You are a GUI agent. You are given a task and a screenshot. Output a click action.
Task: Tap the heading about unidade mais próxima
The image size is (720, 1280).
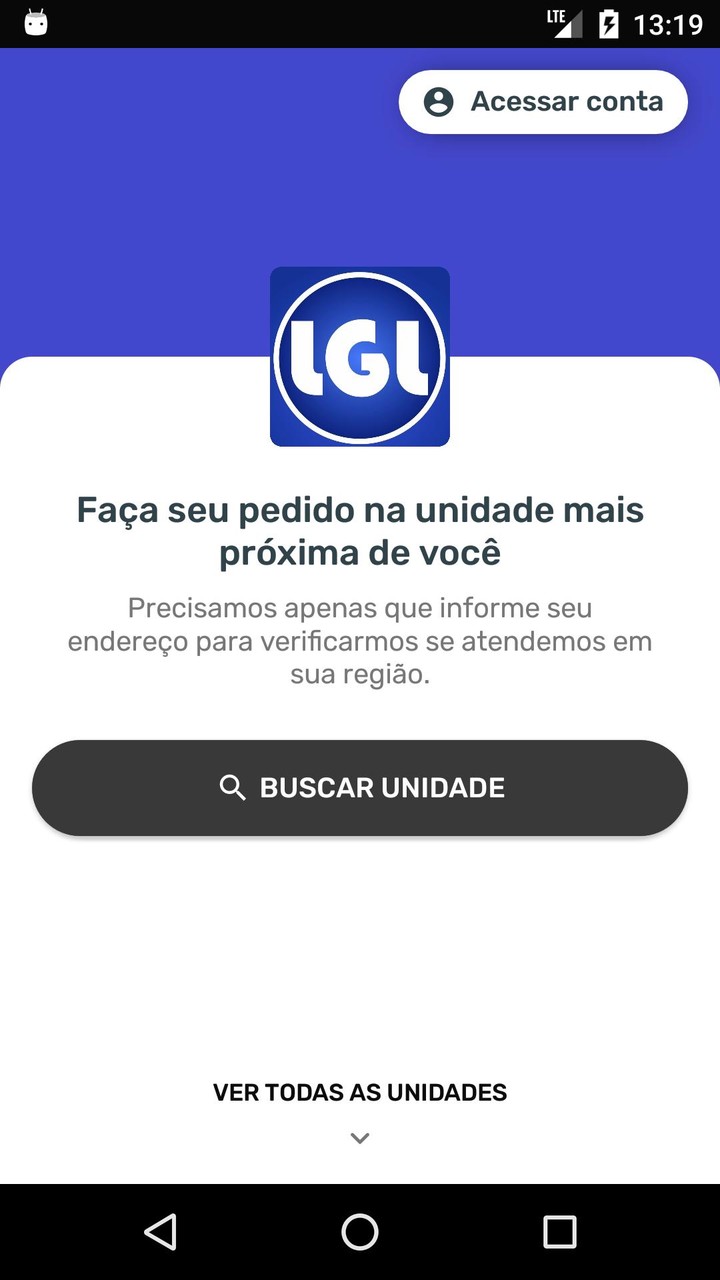(360, 530)
